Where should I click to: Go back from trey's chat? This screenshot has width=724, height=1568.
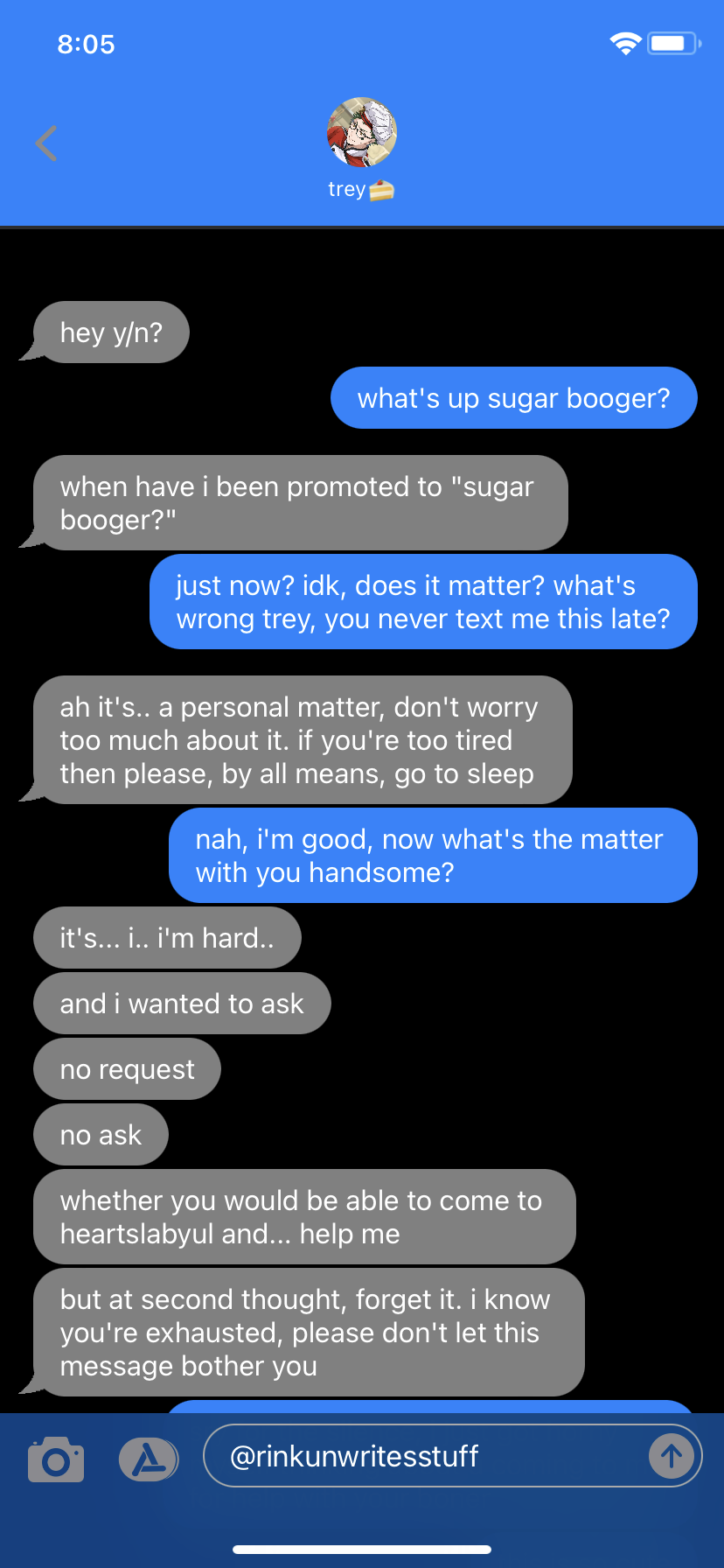click(46, 143)
